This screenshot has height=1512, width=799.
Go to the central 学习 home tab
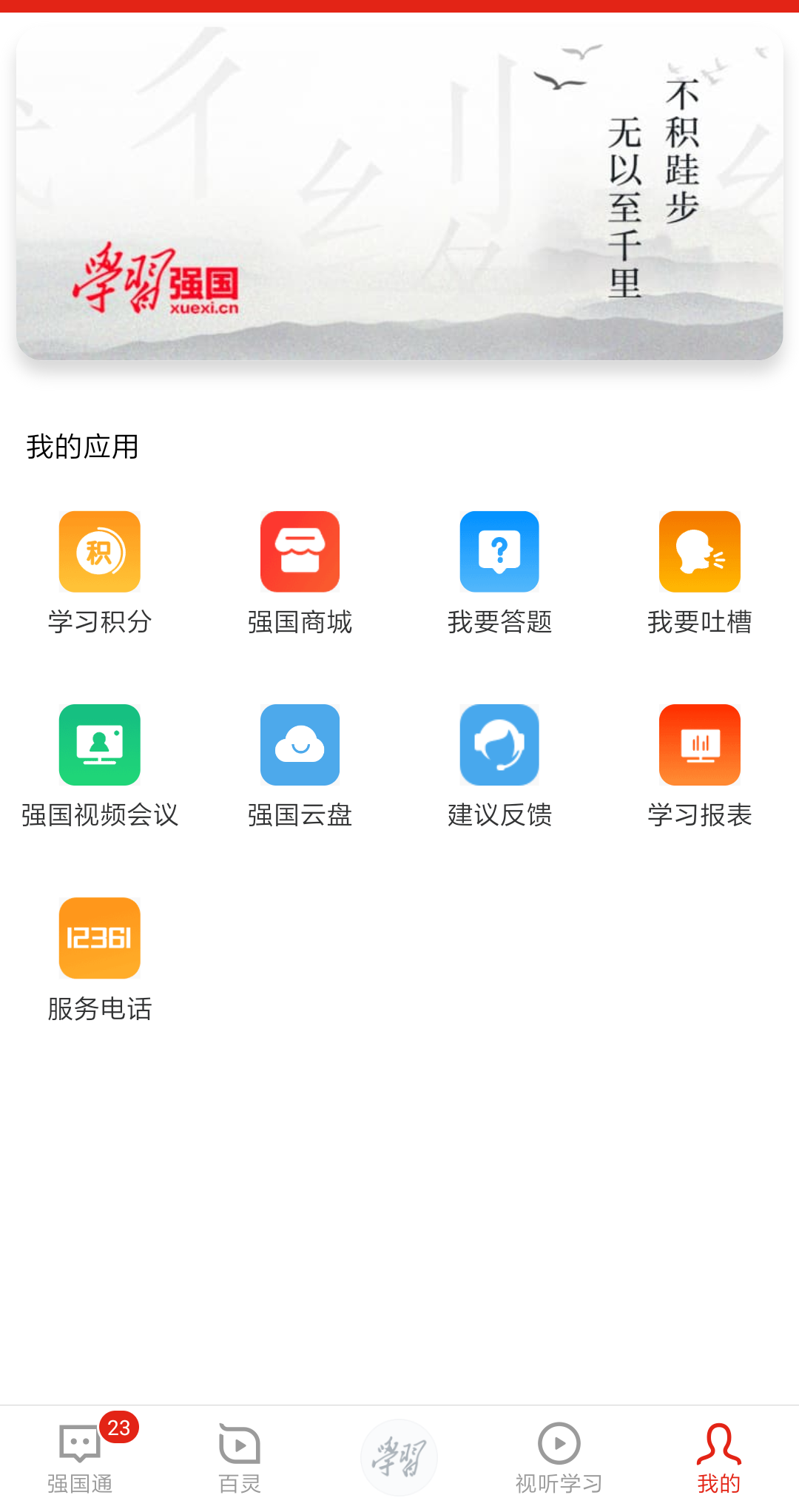pos(399,1457)
